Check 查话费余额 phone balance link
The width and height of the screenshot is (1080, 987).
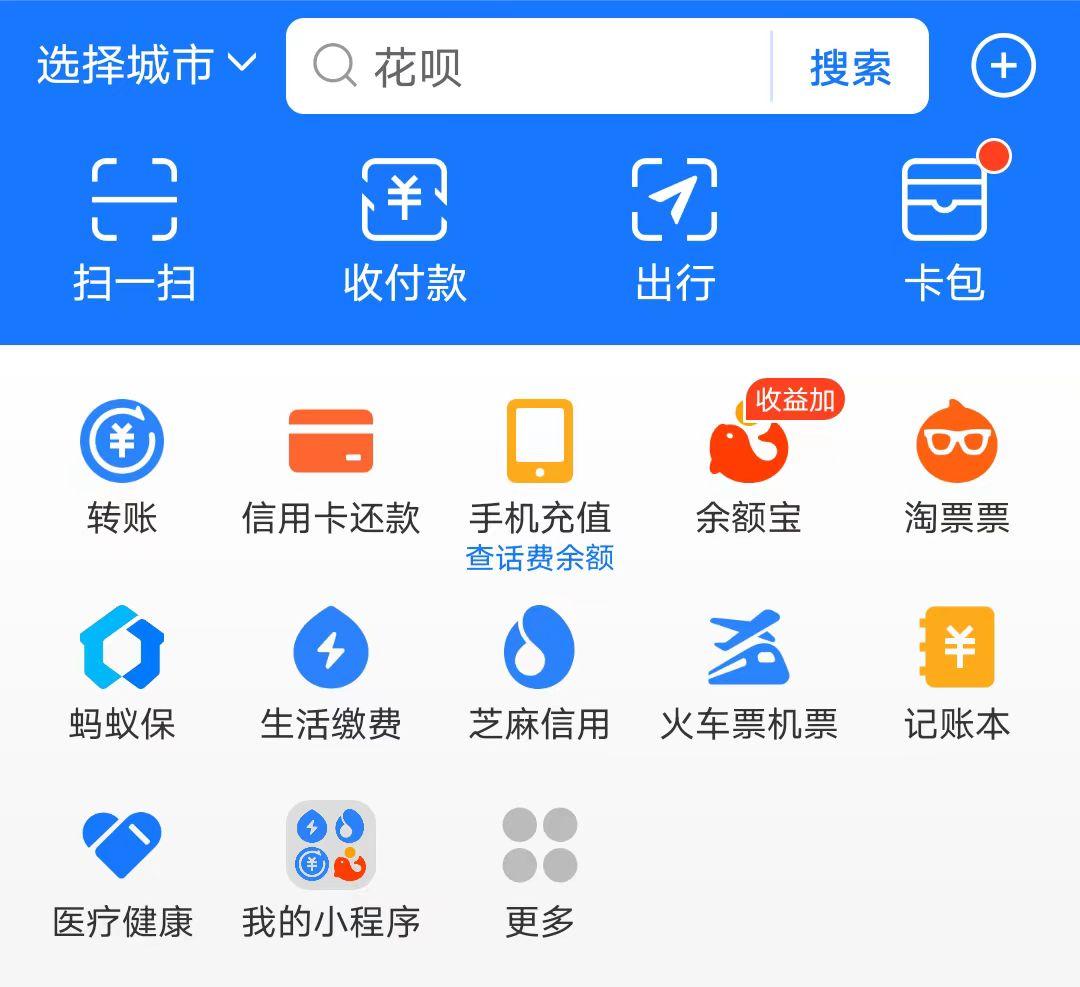[540, 558]
